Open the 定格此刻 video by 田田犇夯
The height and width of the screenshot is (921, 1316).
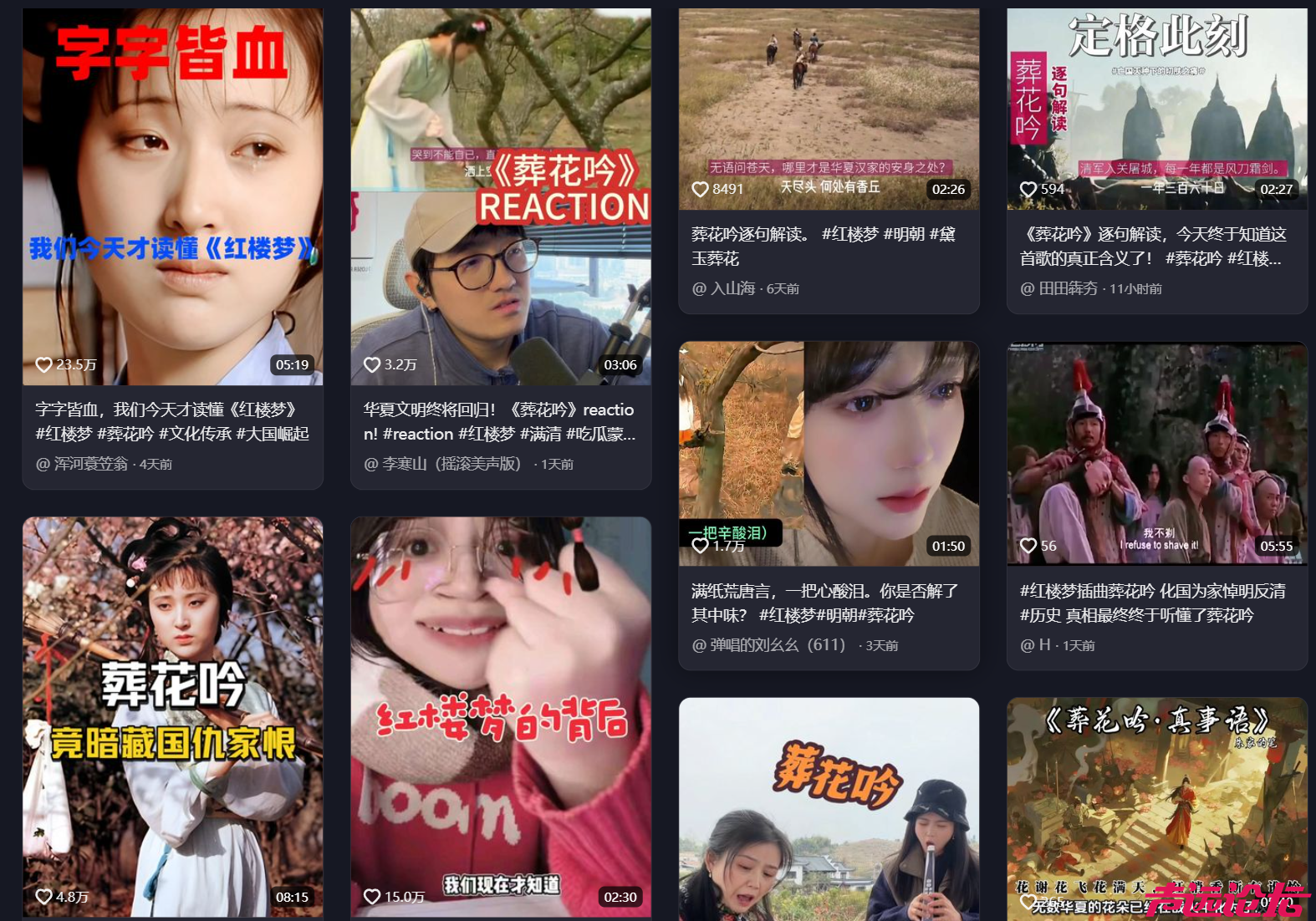(1156, 109)
